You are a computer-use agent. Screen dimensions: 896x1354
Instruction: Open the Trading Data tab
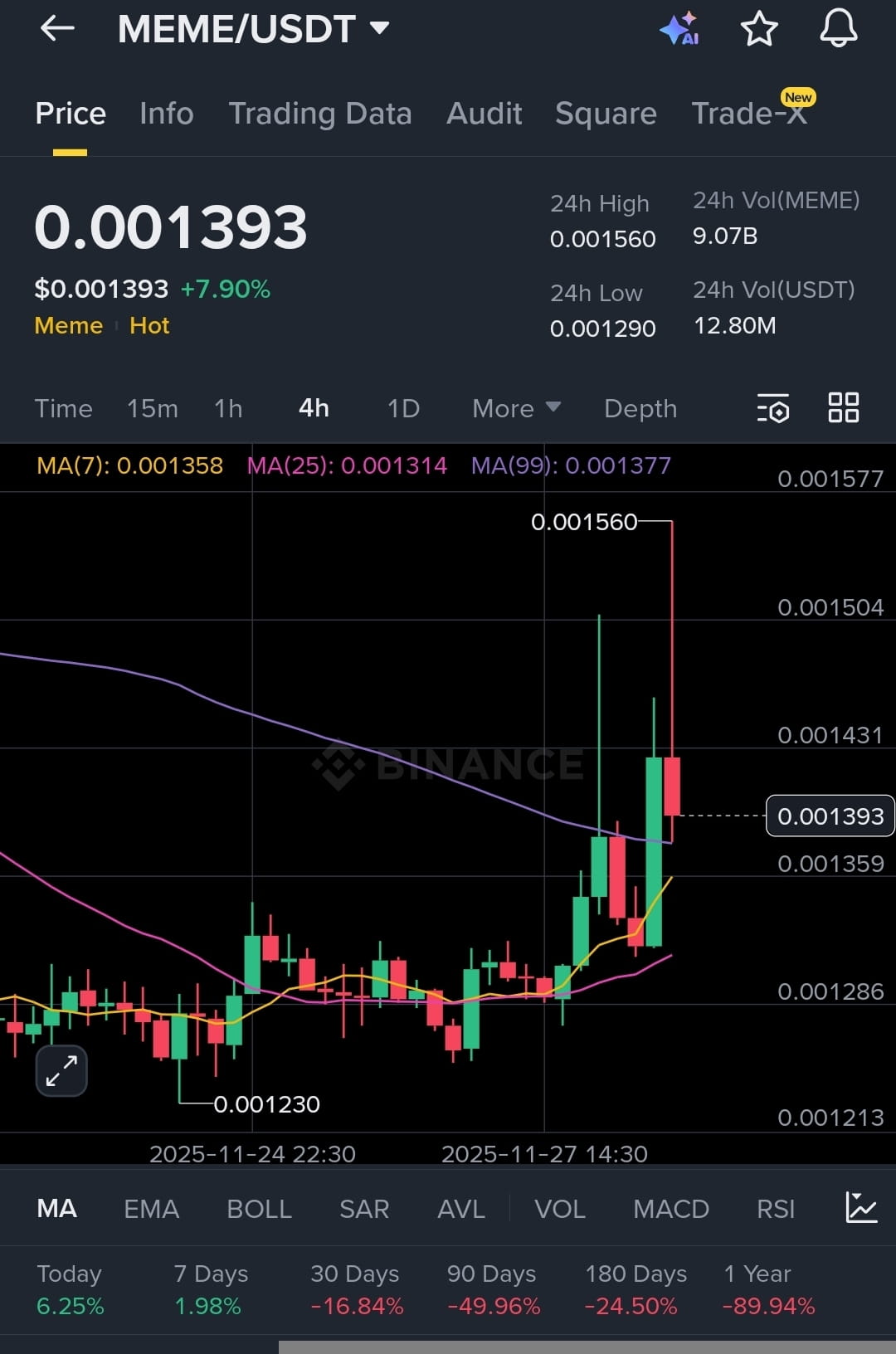(x=320, y=114)
